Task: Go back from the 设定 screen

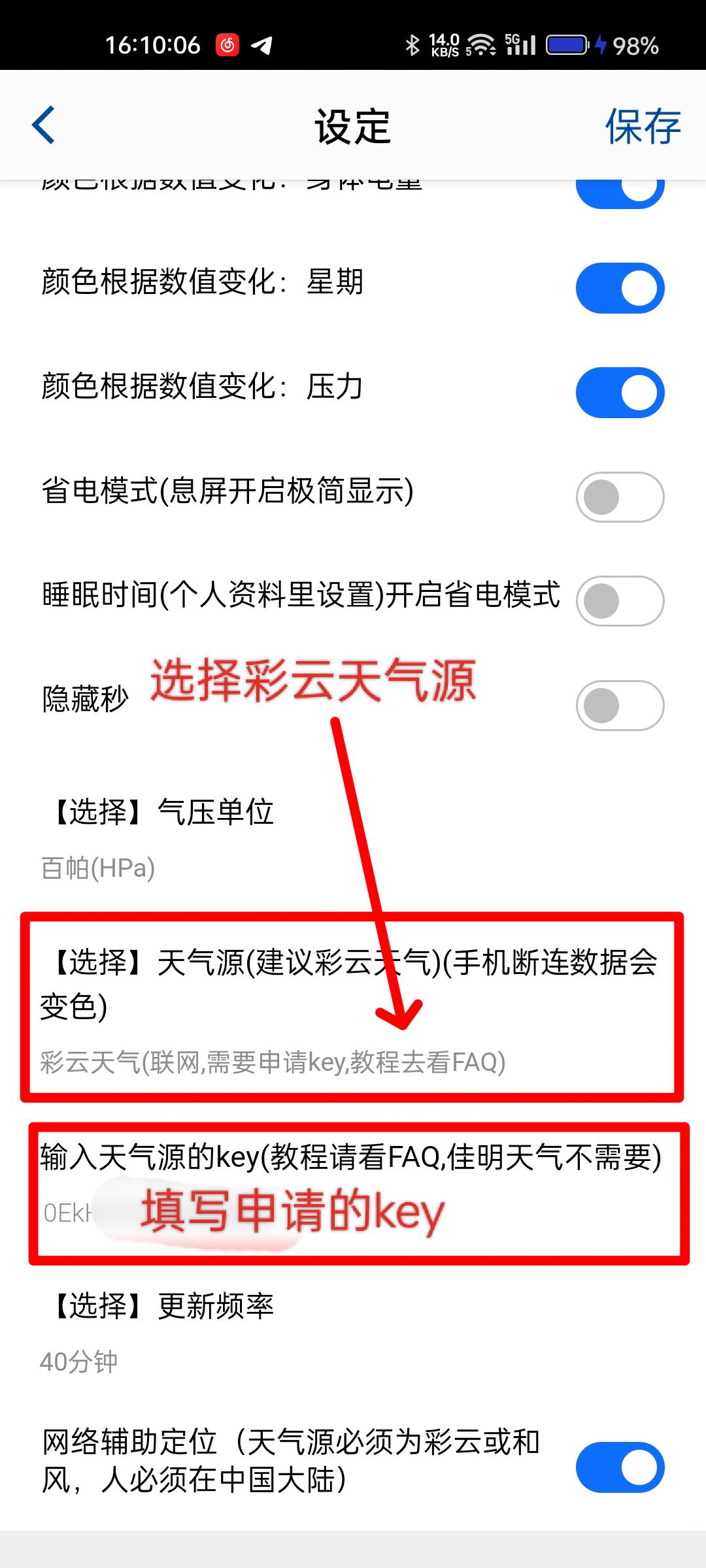Action: coord(44,125)
